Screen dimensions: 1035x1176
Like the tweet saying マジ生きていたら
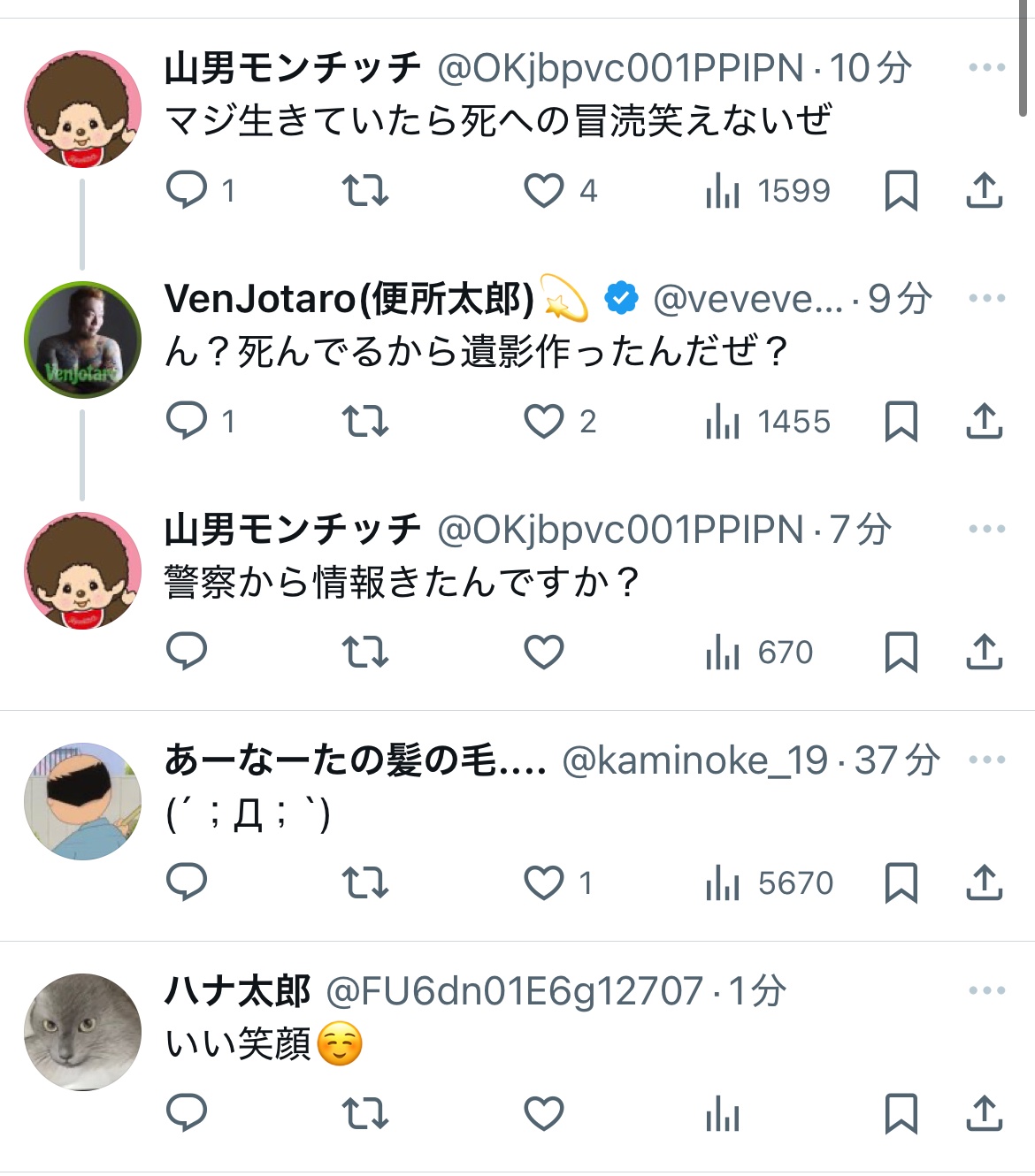coord(544,191)
